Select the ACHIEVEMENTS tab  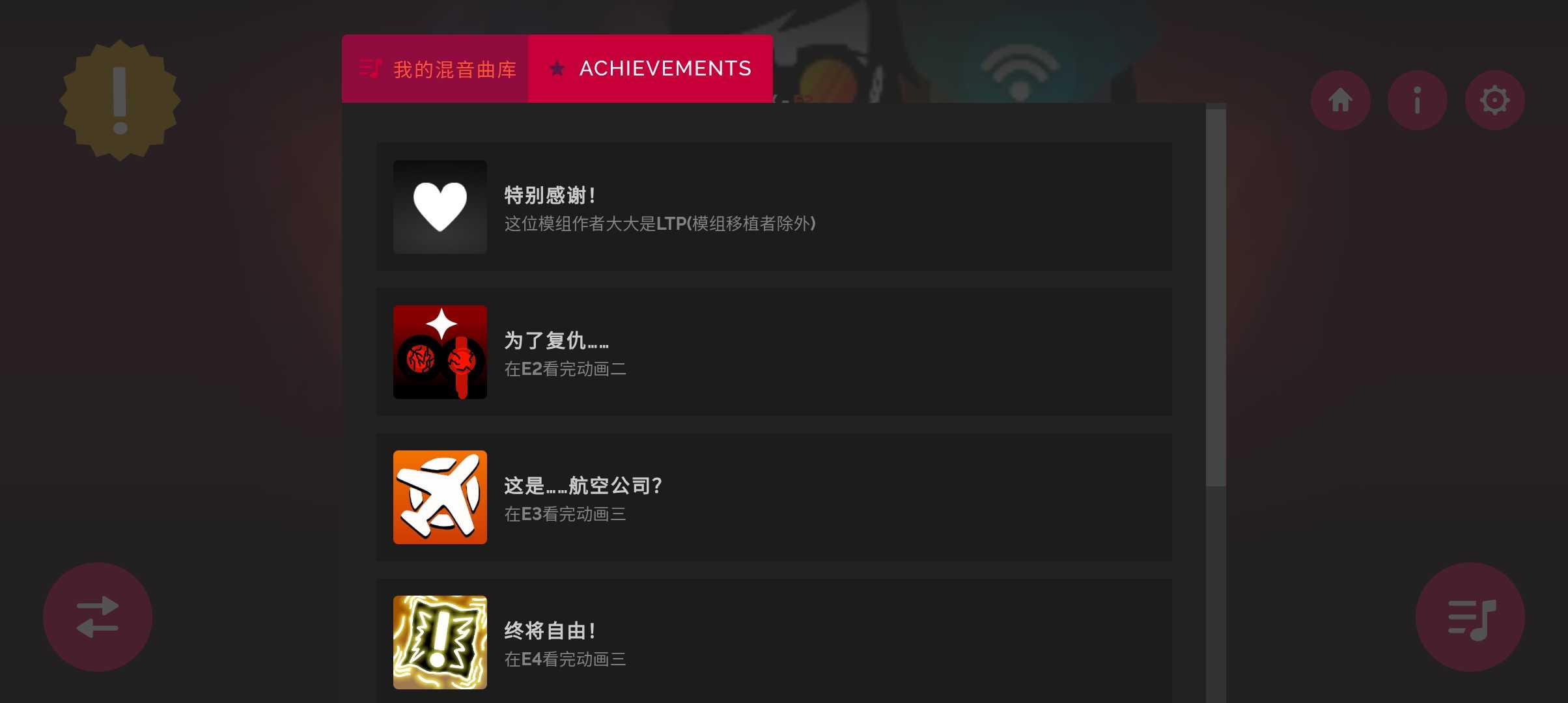[651, 69]
